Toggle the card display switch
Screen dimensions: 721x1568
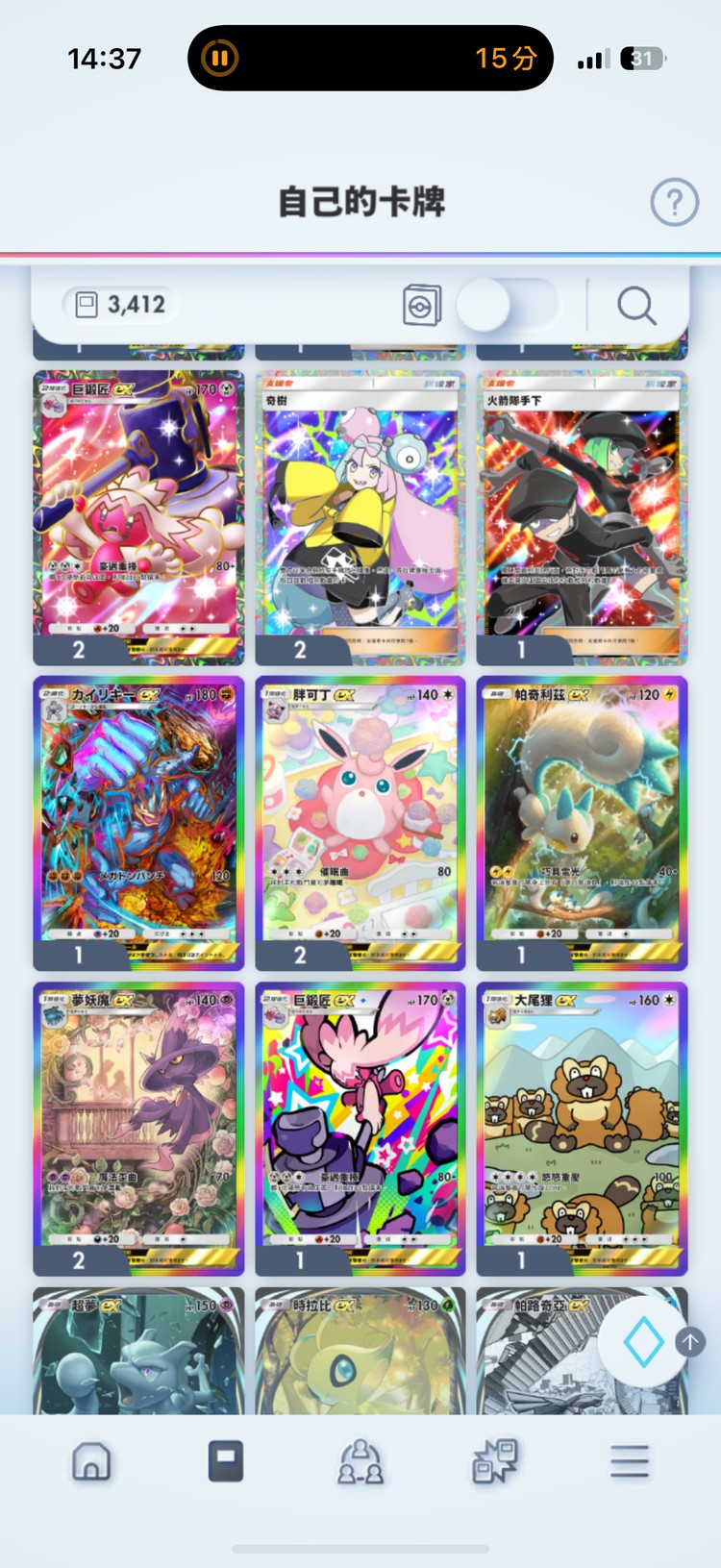click(x=508, y=306)
